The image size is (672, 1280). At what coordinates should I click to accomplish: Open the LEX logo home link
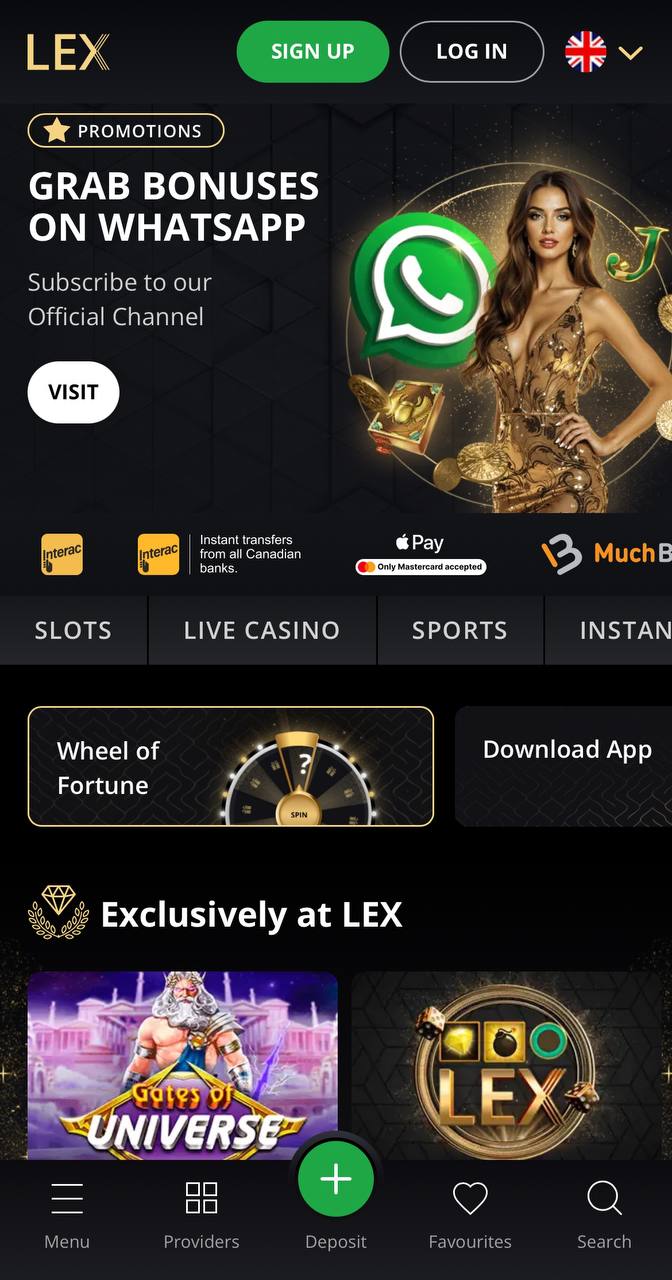coord(68,52)
